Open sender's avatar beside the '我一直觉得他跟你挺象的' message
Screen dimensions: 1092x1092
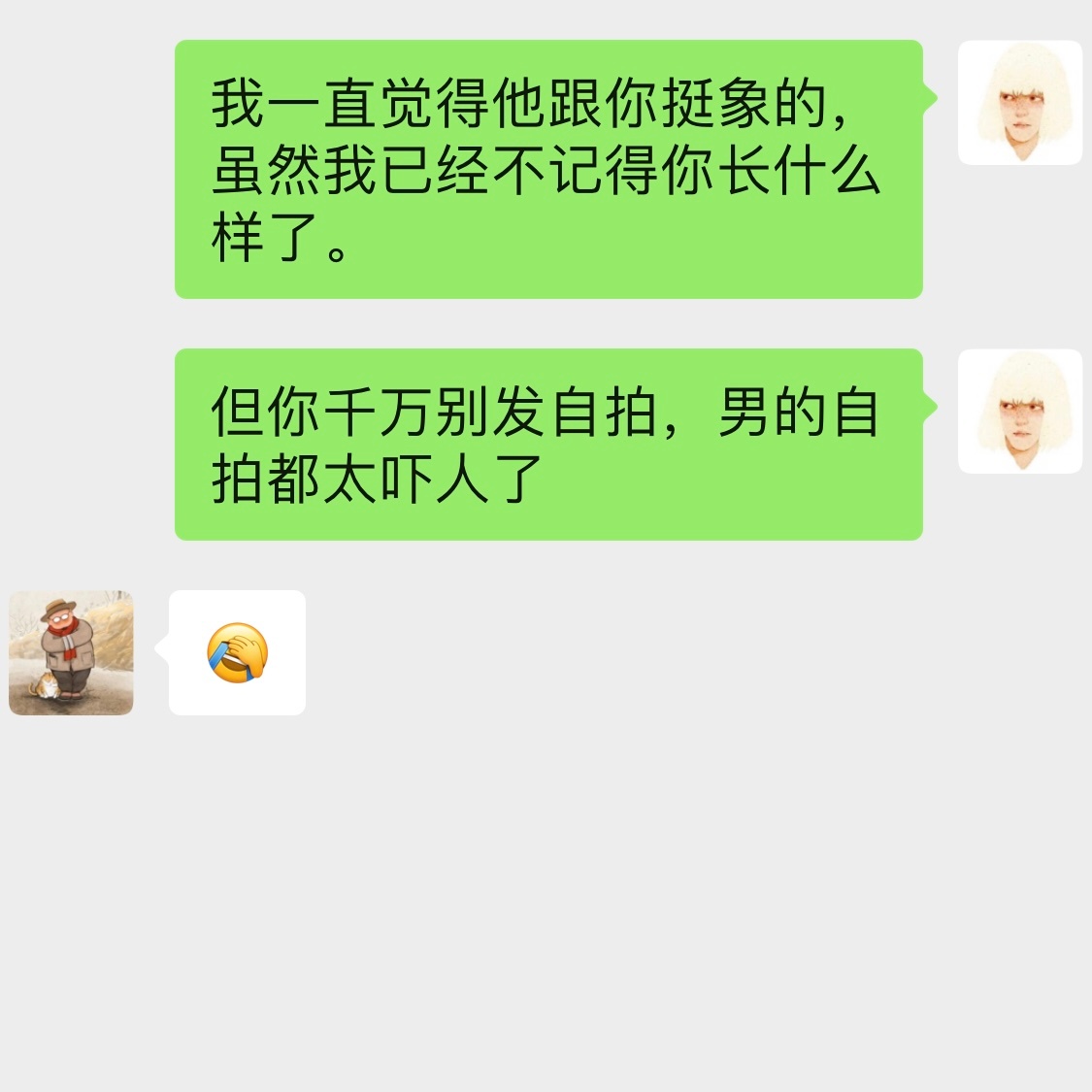point(1019,103)
